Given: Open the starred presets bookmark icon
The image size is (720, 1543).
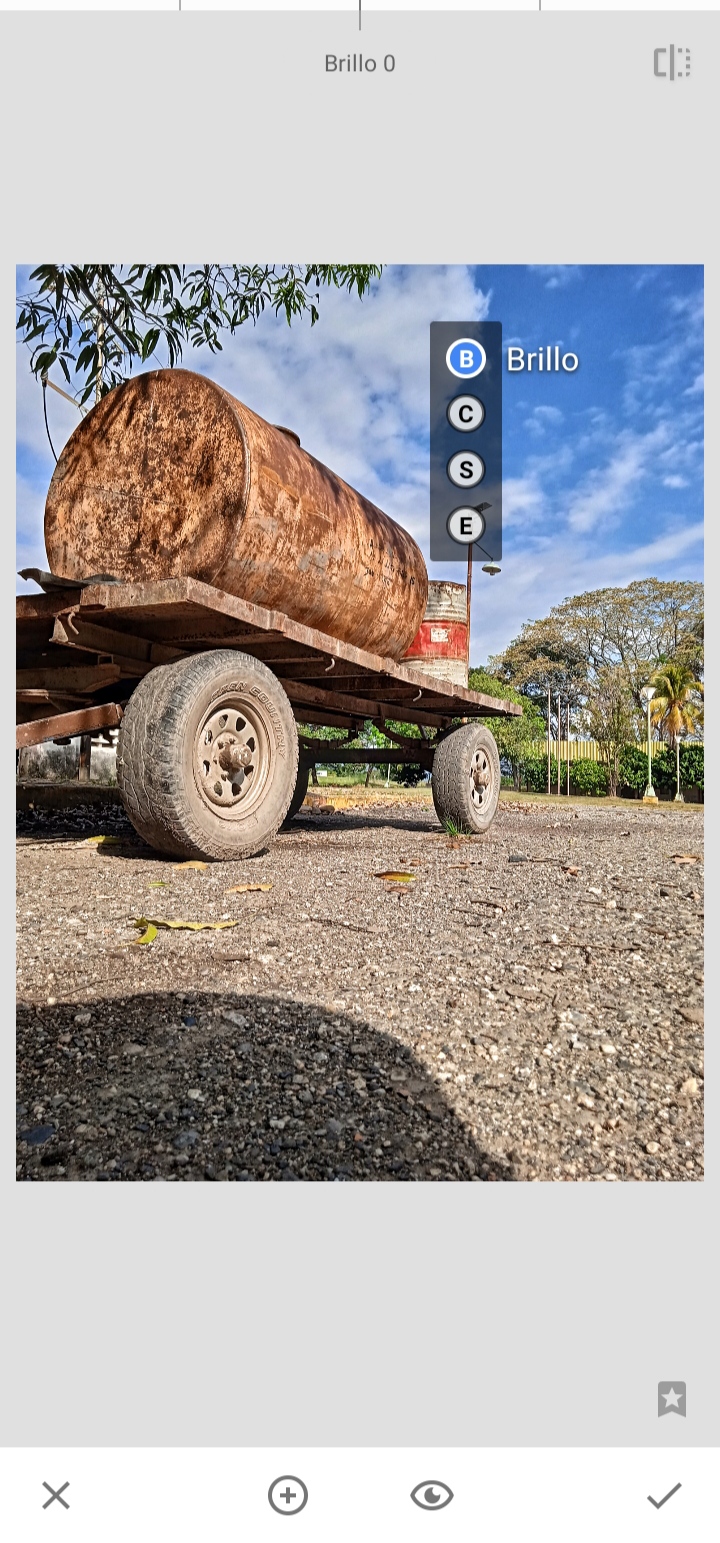Looking at the screenshot, I should point(672,1399).
